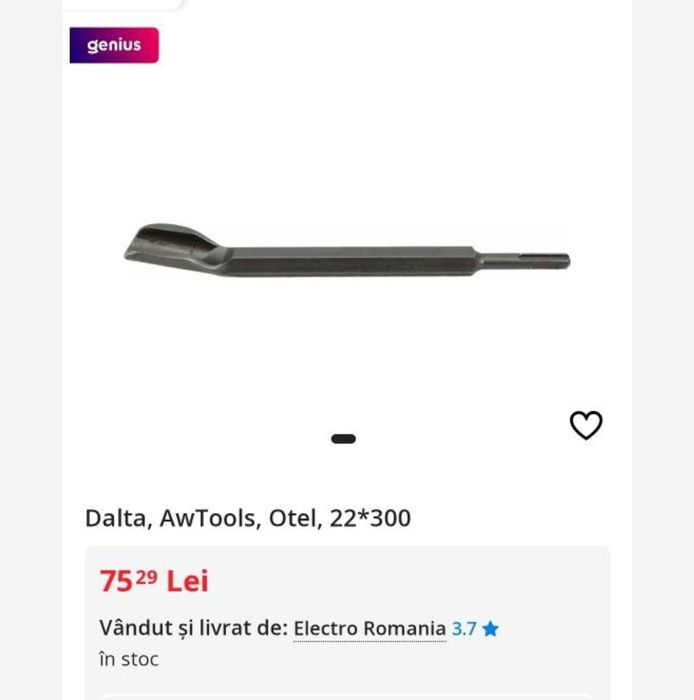Open the chisel product image
The height and width of the screenshot is (700, 694).
coord(346,253)
